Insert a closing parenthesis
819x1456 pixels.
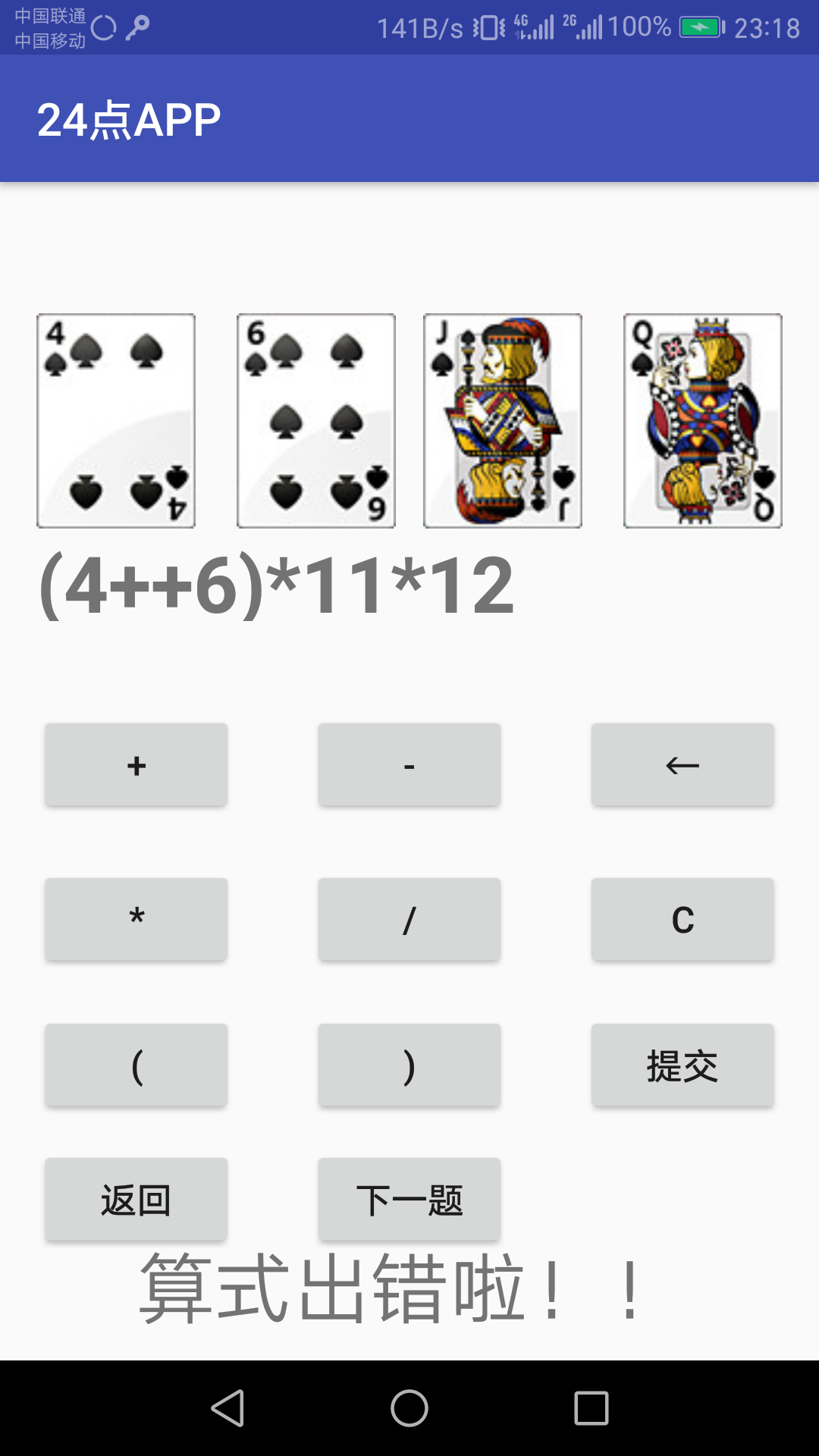point(409,1065)
